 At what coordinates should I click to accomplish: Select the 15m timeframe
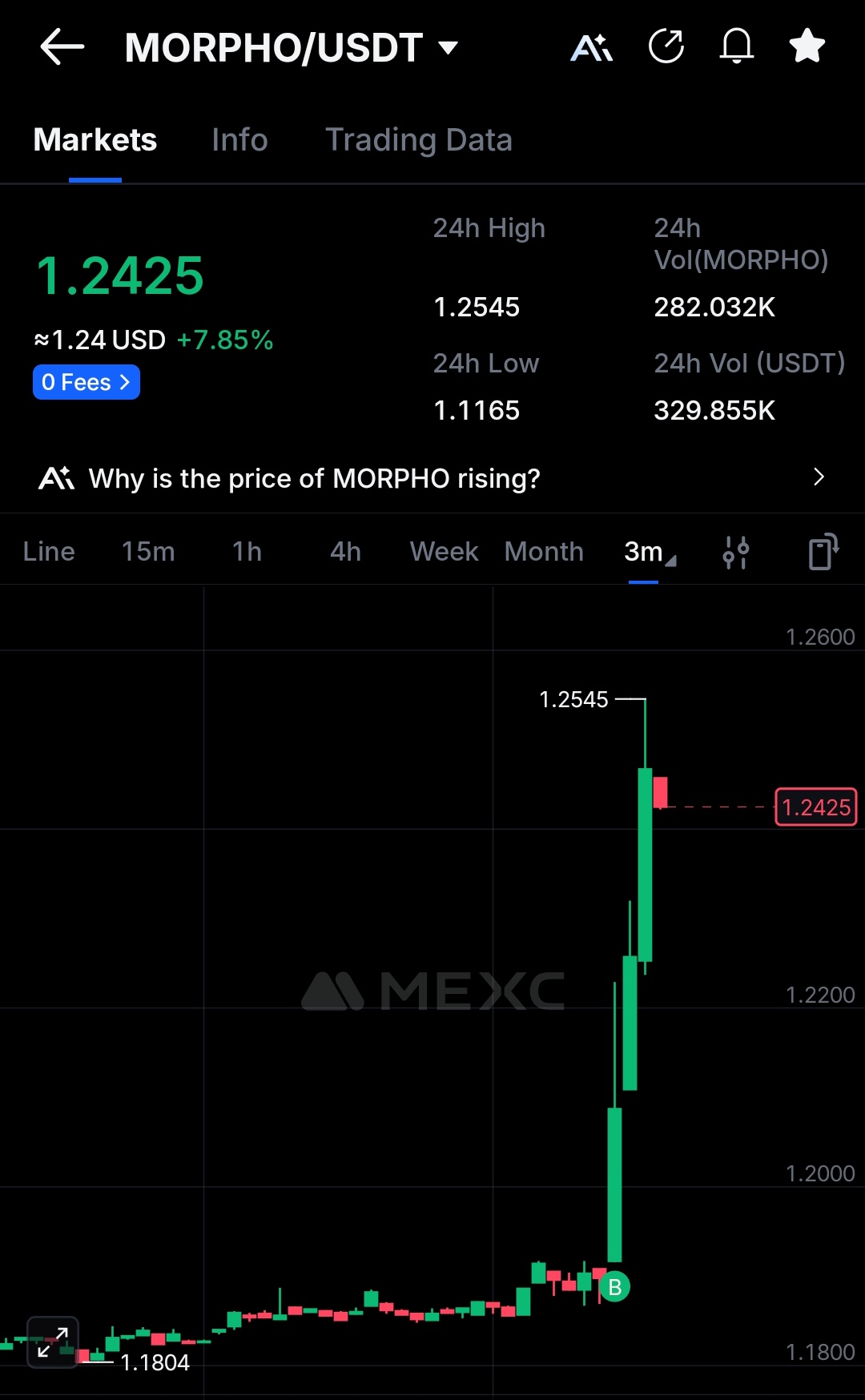[148, 552]
